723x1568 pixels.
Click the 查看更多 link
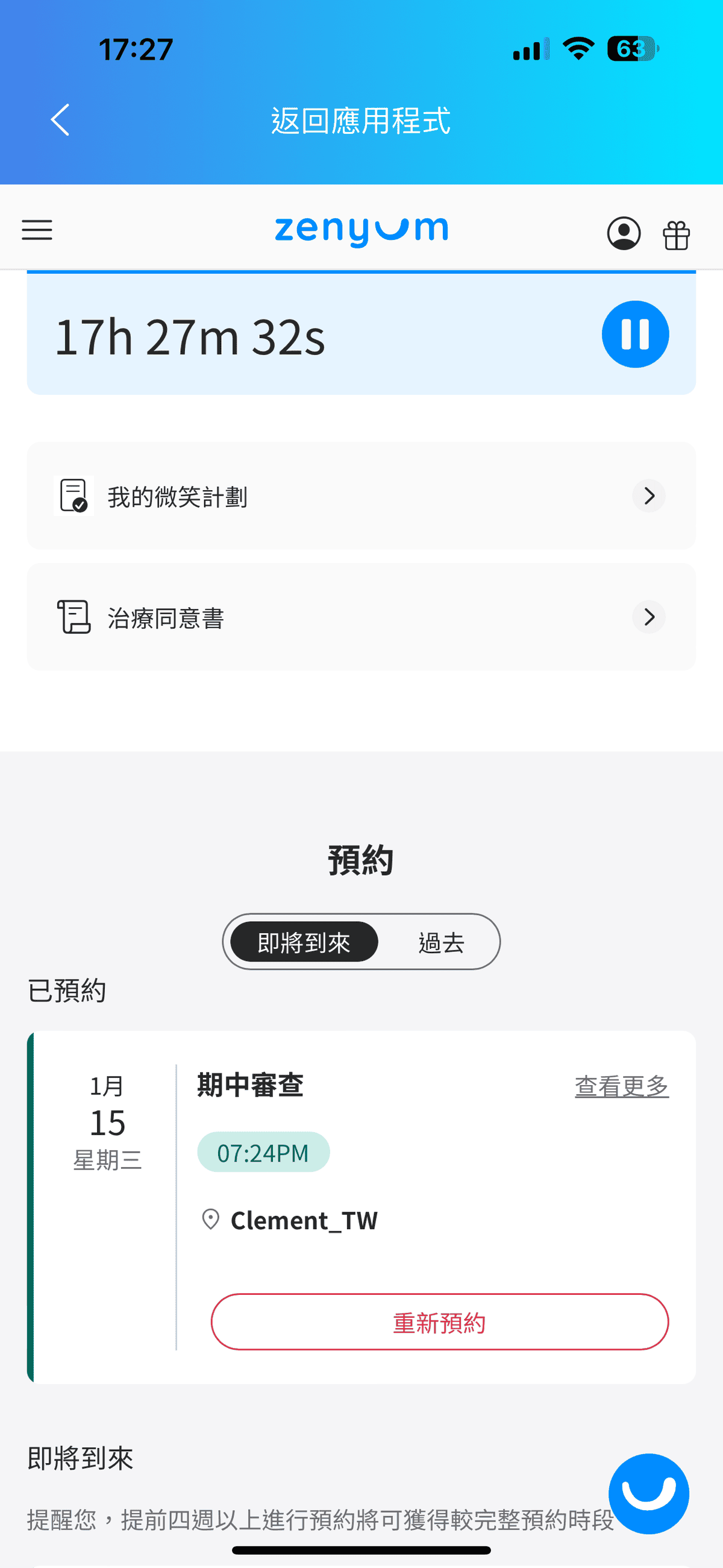pos(622,1085)
